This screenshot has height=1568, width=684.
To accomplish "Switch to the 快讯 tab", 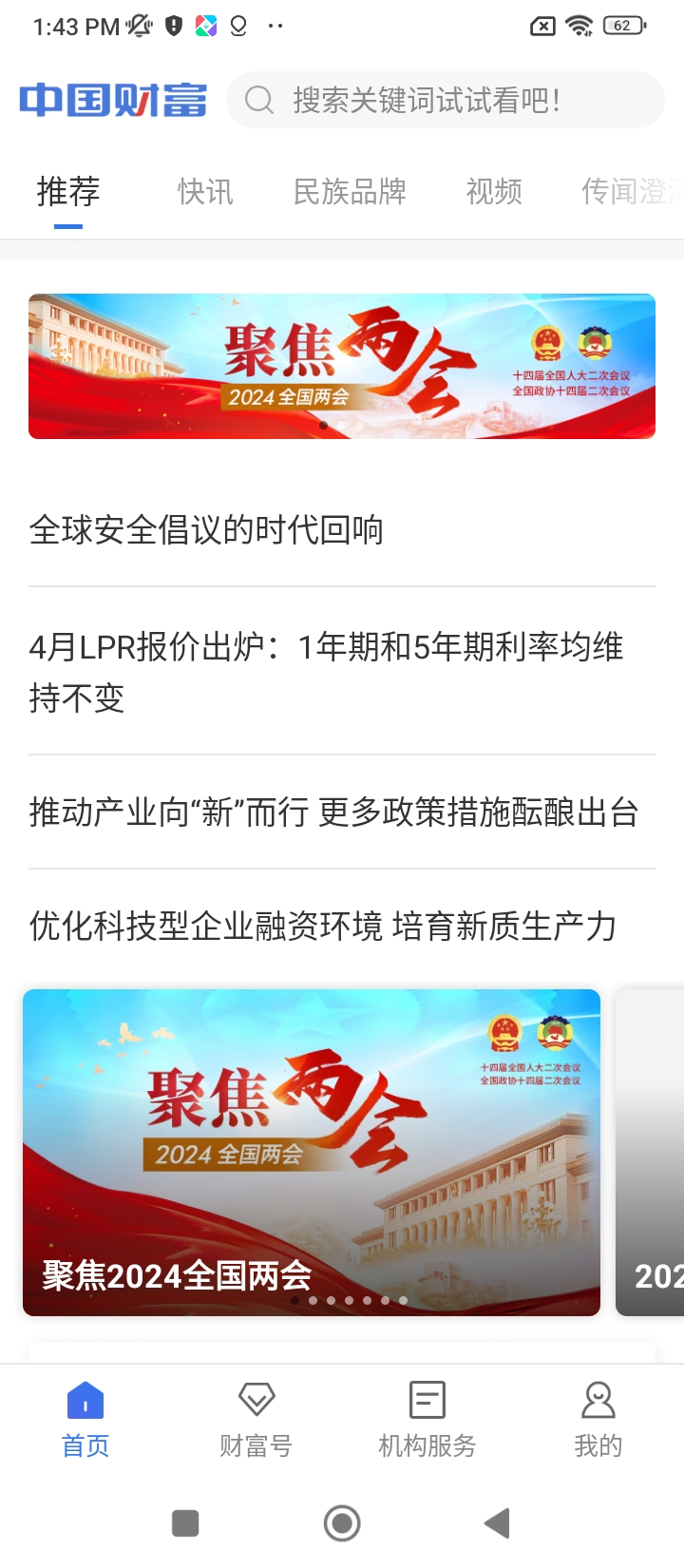I will tap(205, 192).
